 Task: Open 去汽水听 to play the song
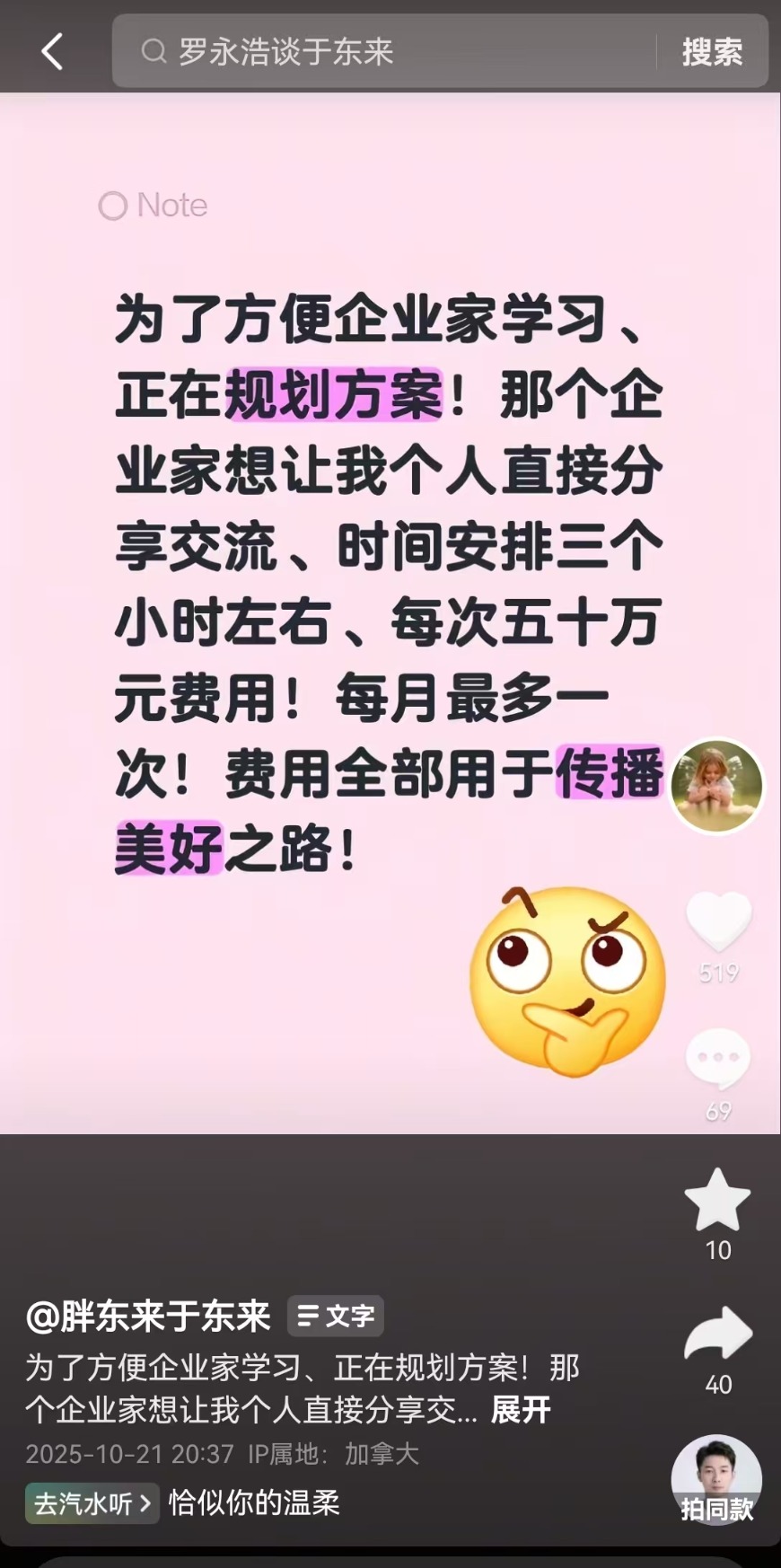(x=92, y=1503)
